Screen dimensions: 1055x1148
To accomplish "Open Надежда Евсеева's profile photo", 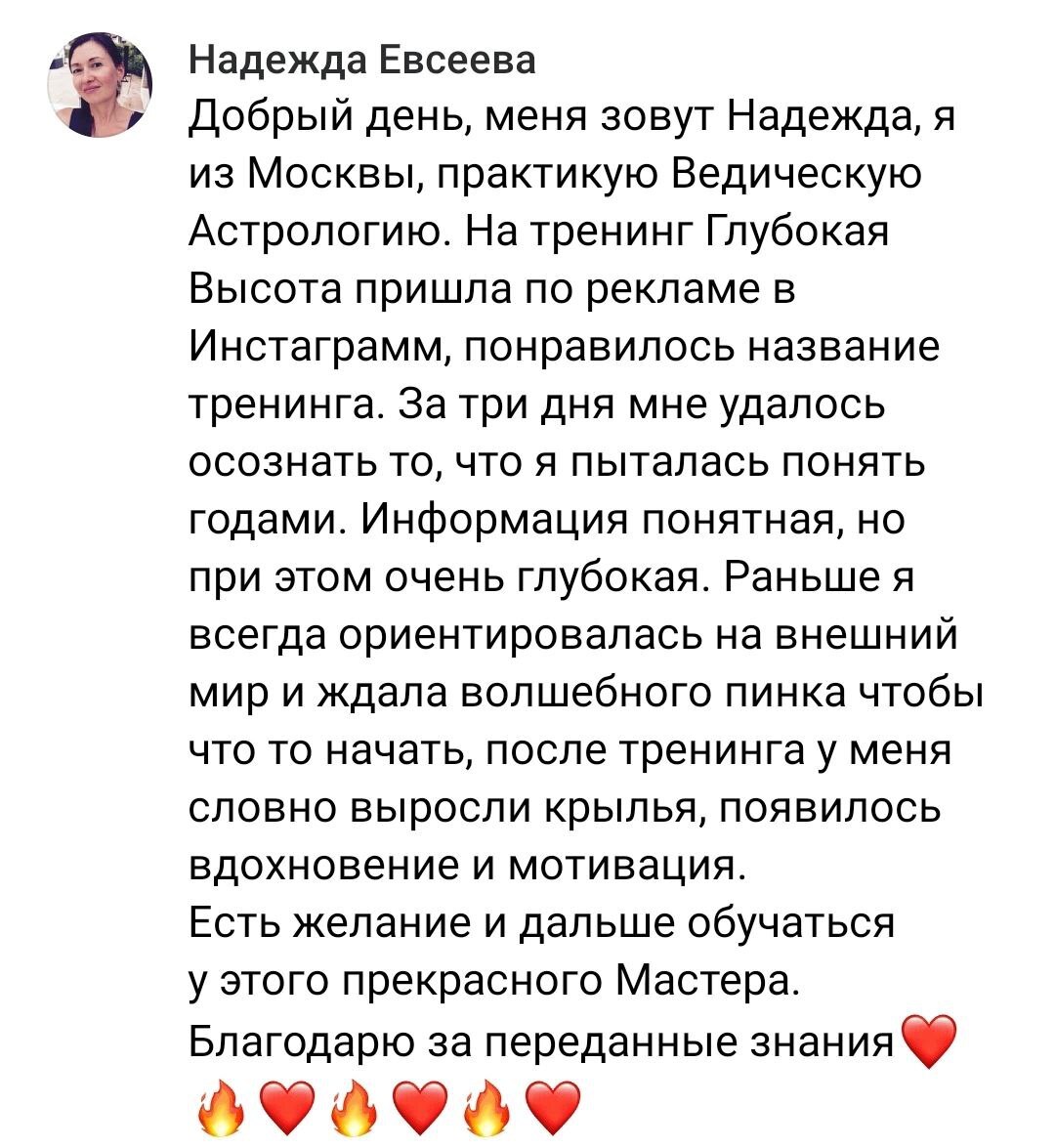I will (x=101, y=87).
